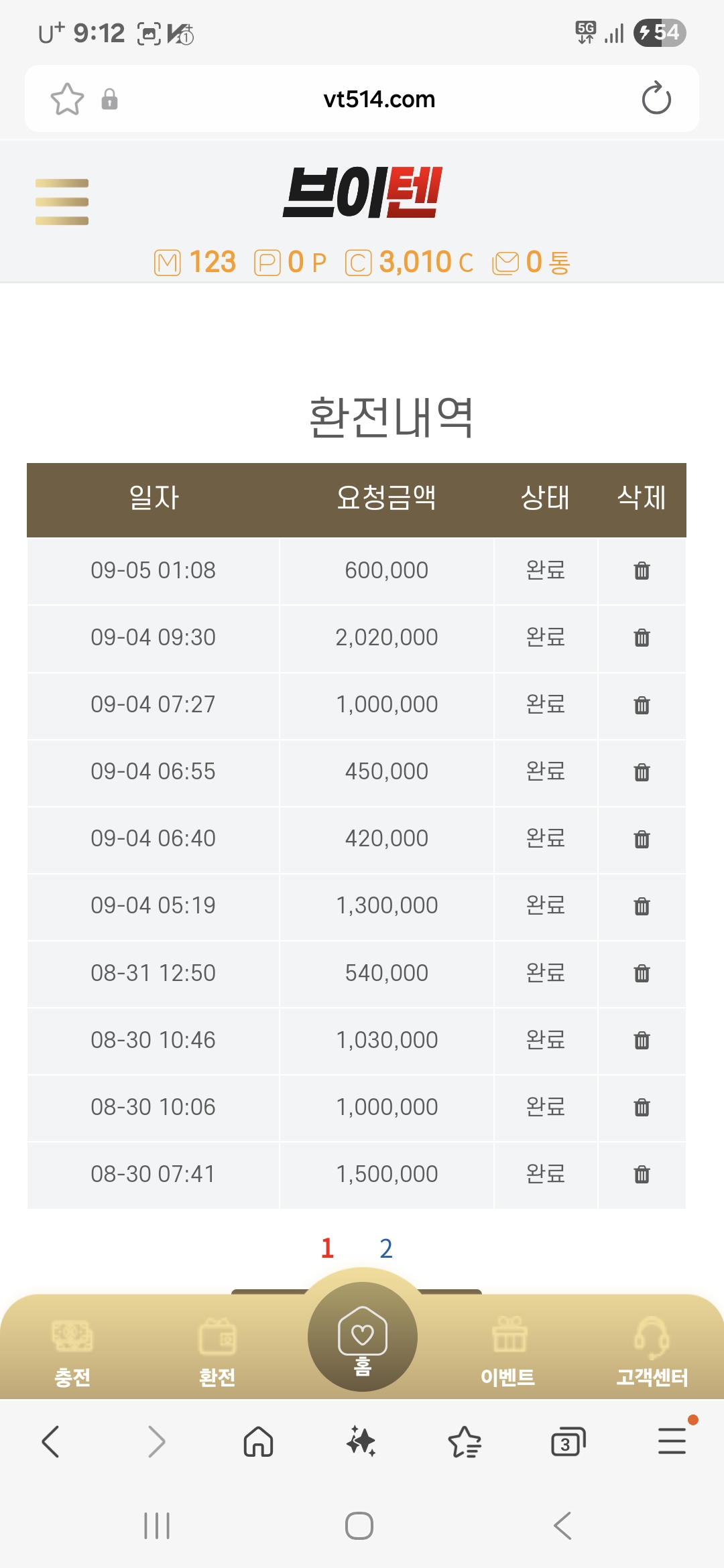Viewport: 724px width, 1568px height.
Task: Open the 고객센터 customer center
Action: coord(652,1352)
